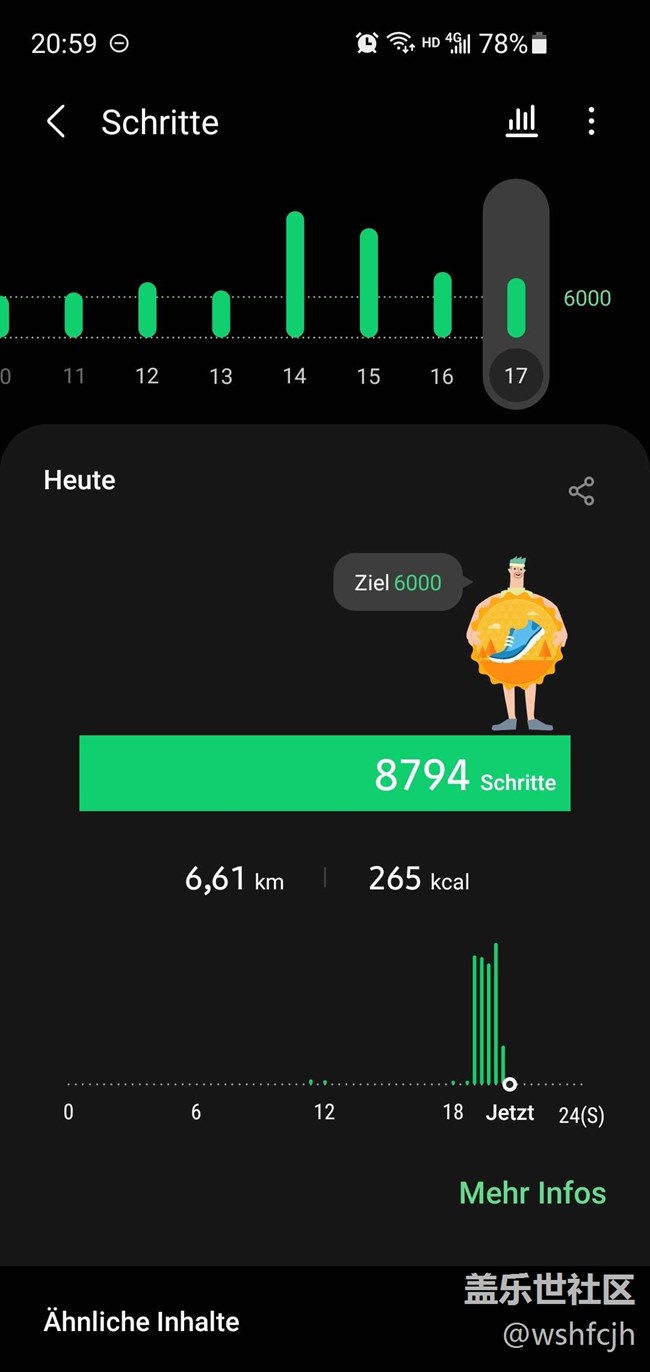View day 12 step bar
The height and width of the screenshot is (1372, 650).
coord(147,310)
